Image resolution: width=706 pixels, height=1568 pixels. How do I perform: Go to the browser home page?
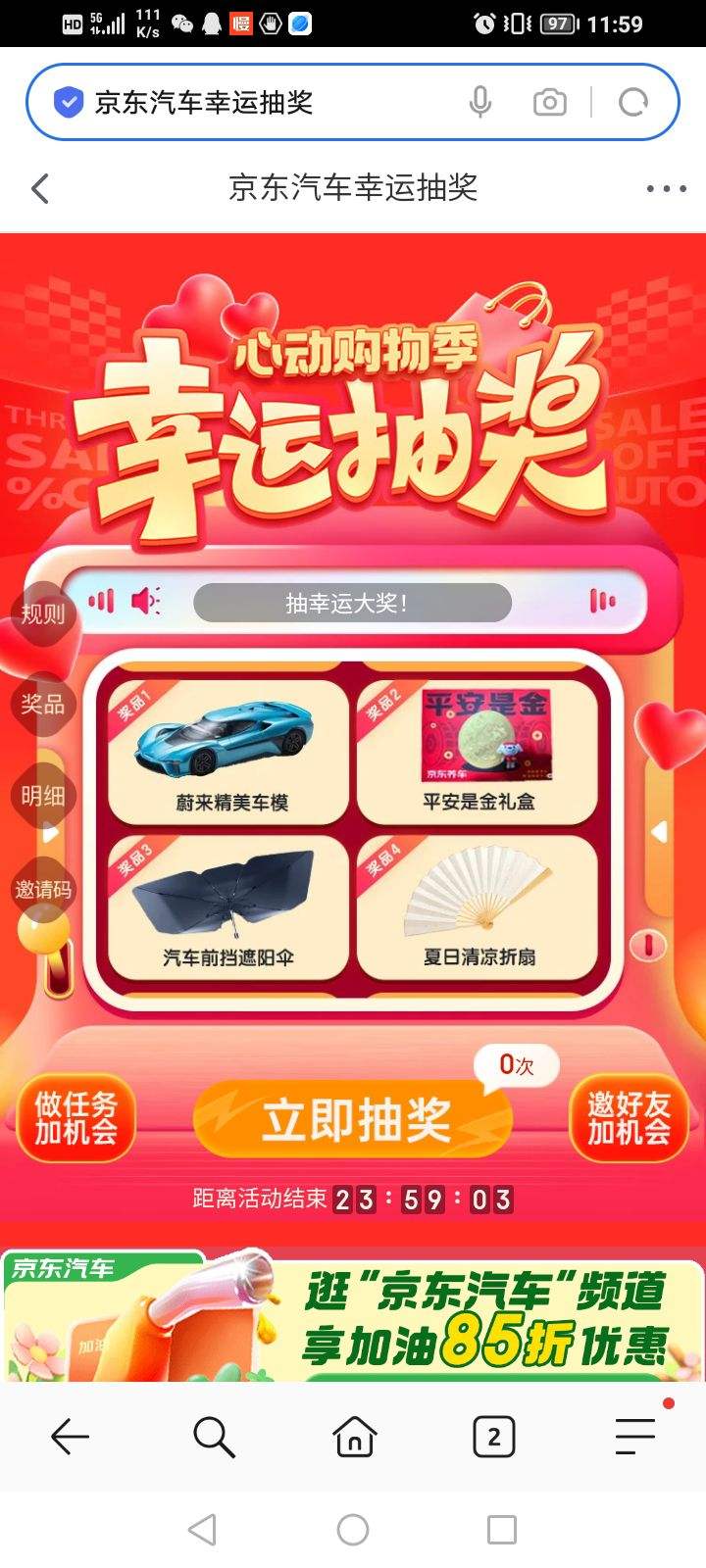point(354,1437)
